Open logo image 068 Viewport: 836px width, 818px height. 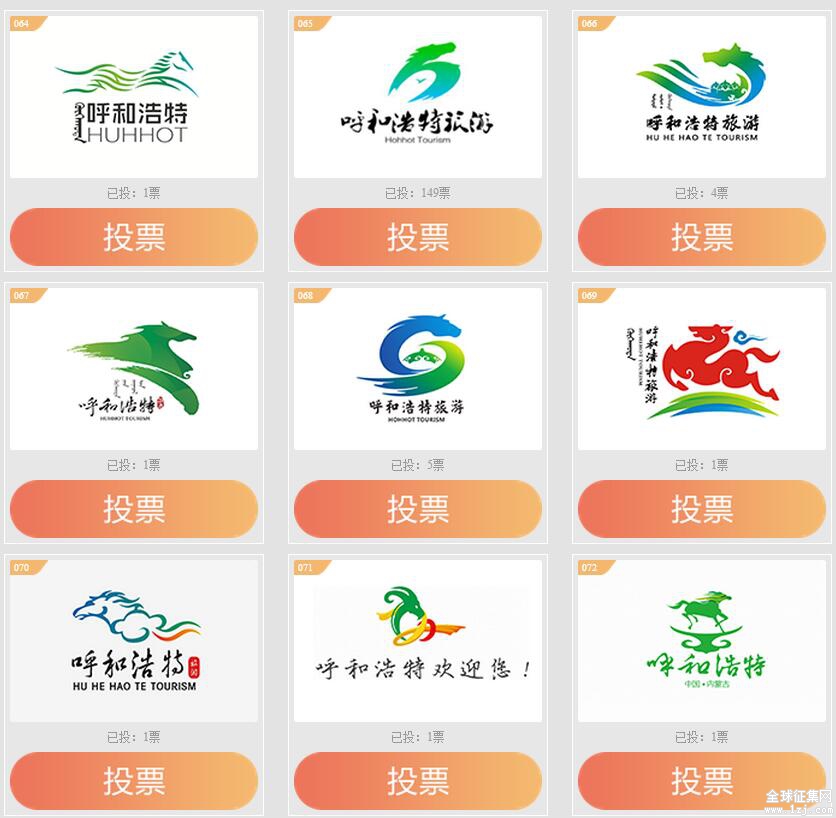click(x=418, y=369)
